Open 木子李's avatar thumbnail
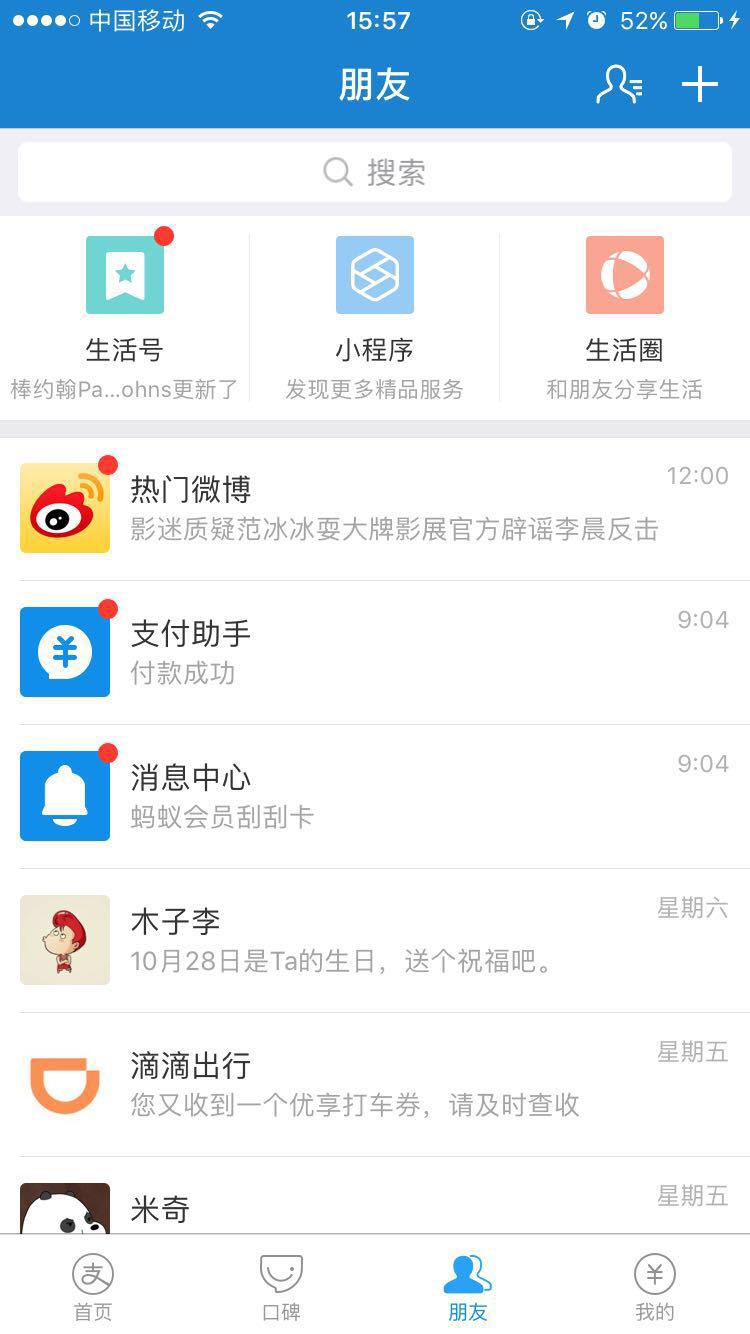The image size is (750, 1334). coord(64,938)
